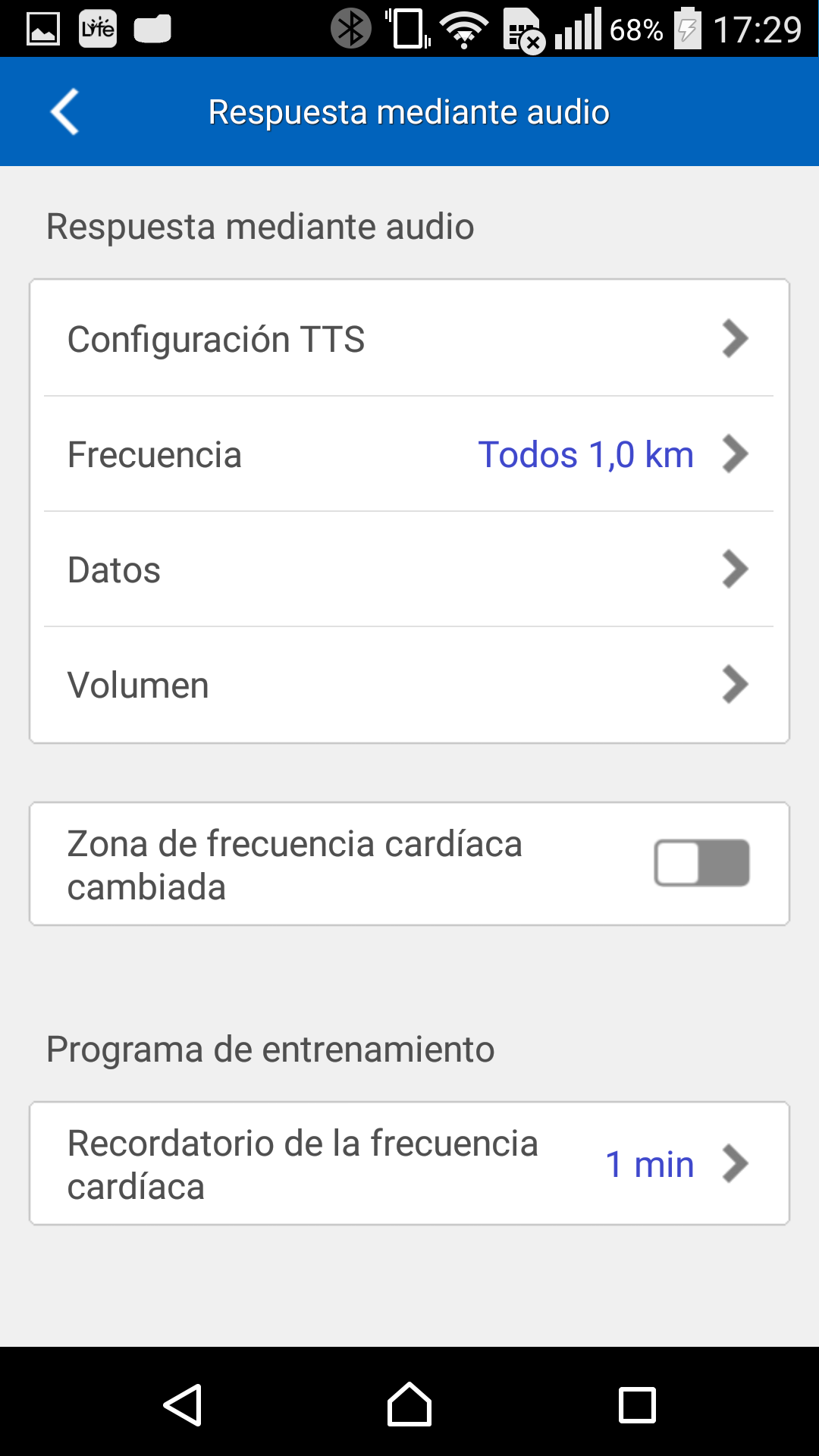The width and height of the screenshot is (819, 1456).
Task: Open the recent apps view
Action: click(x=637, y=1404)
